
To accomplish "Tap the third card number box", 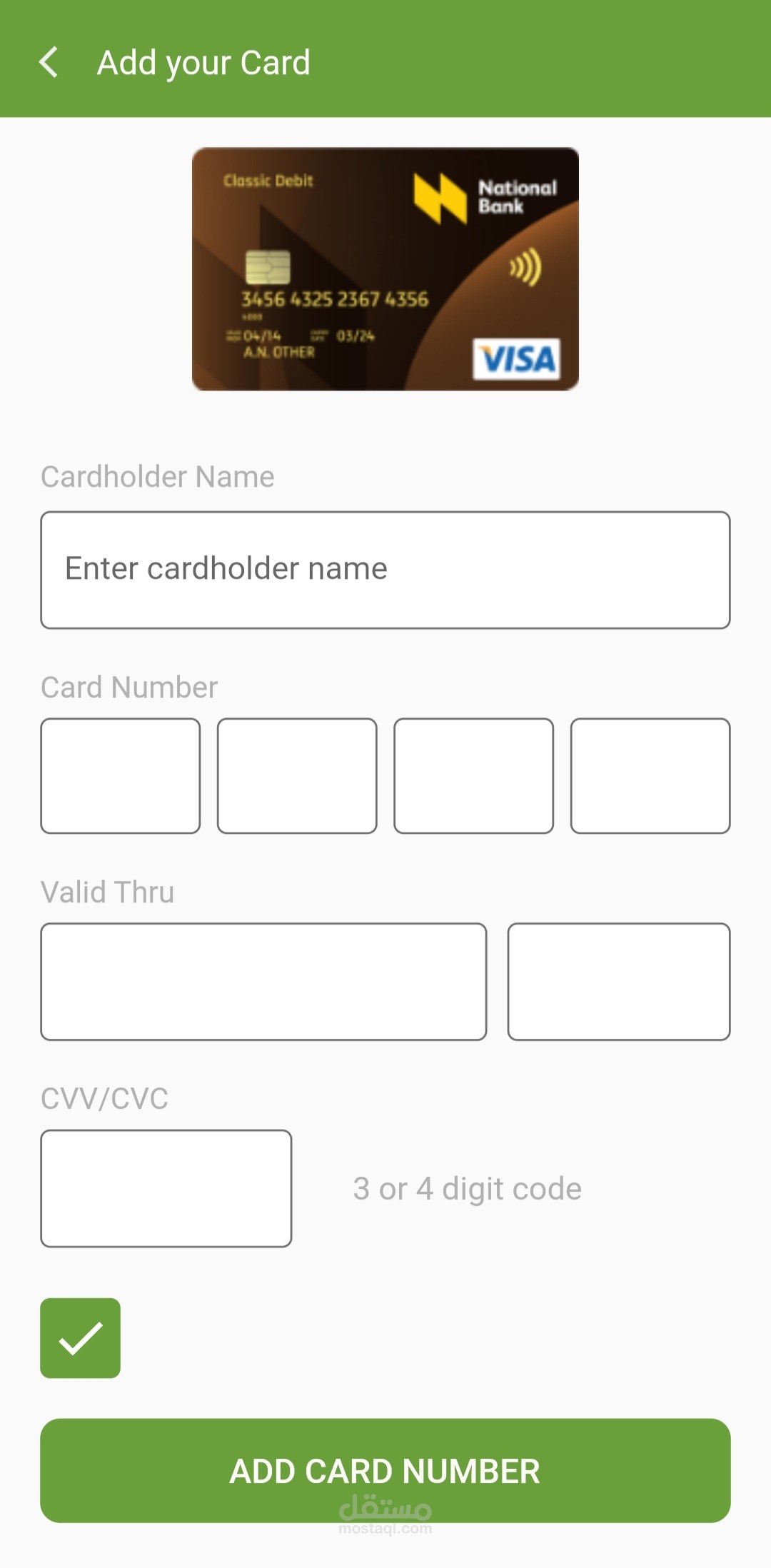I will pyautogui.click(x=474, y=775).
